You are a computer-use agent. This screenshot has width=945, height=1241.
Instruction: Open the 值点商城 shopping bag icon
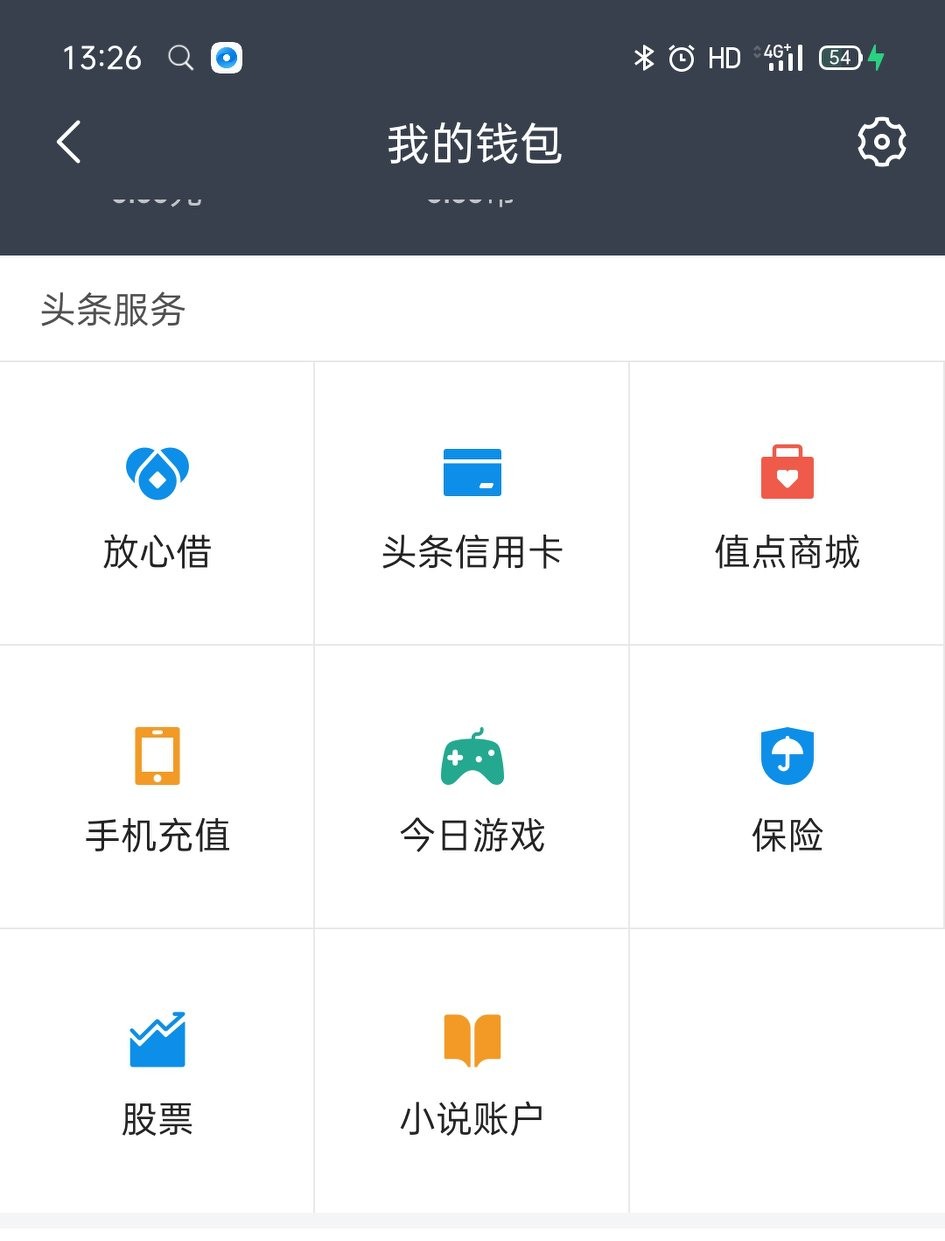click(x=787, y=470)
